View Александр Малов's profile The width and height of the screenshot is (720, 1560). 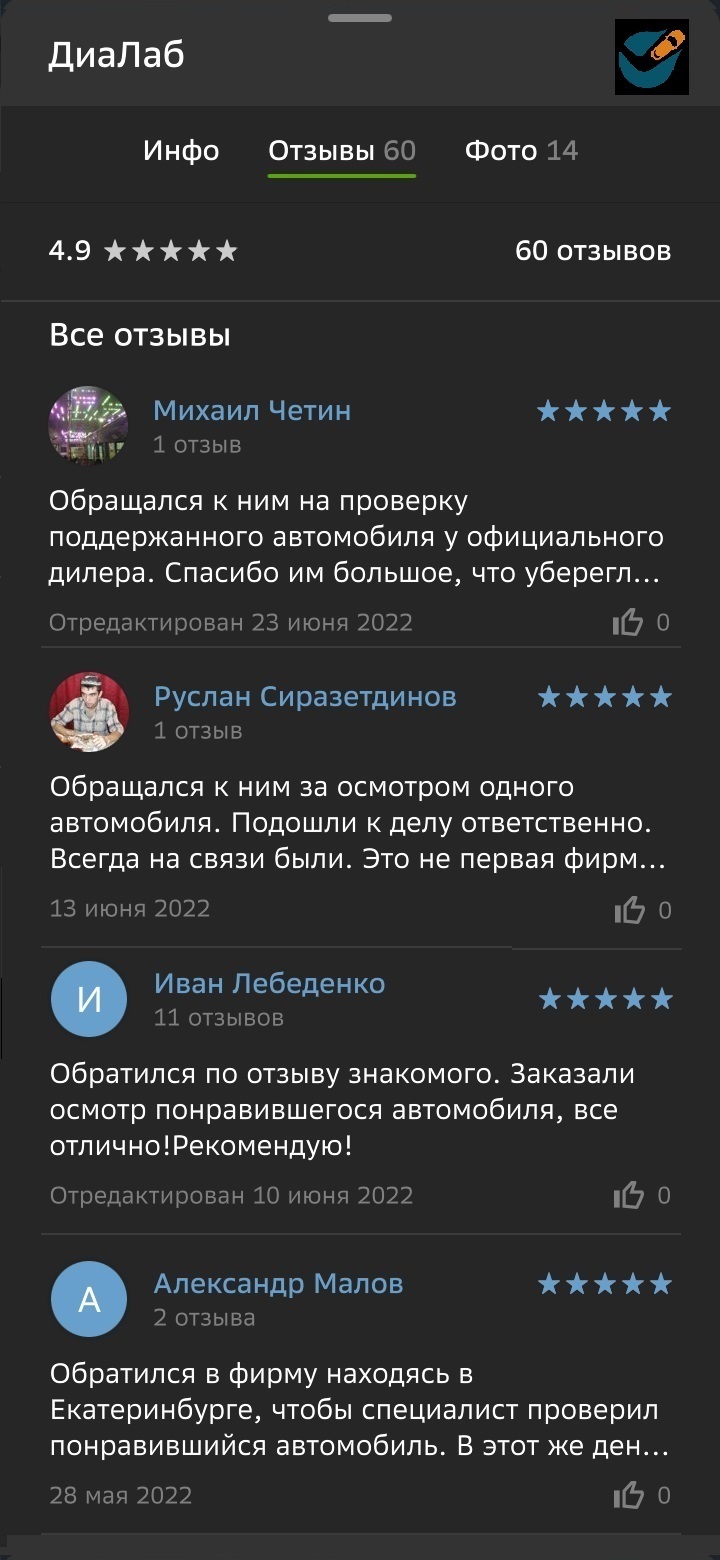278,1284
